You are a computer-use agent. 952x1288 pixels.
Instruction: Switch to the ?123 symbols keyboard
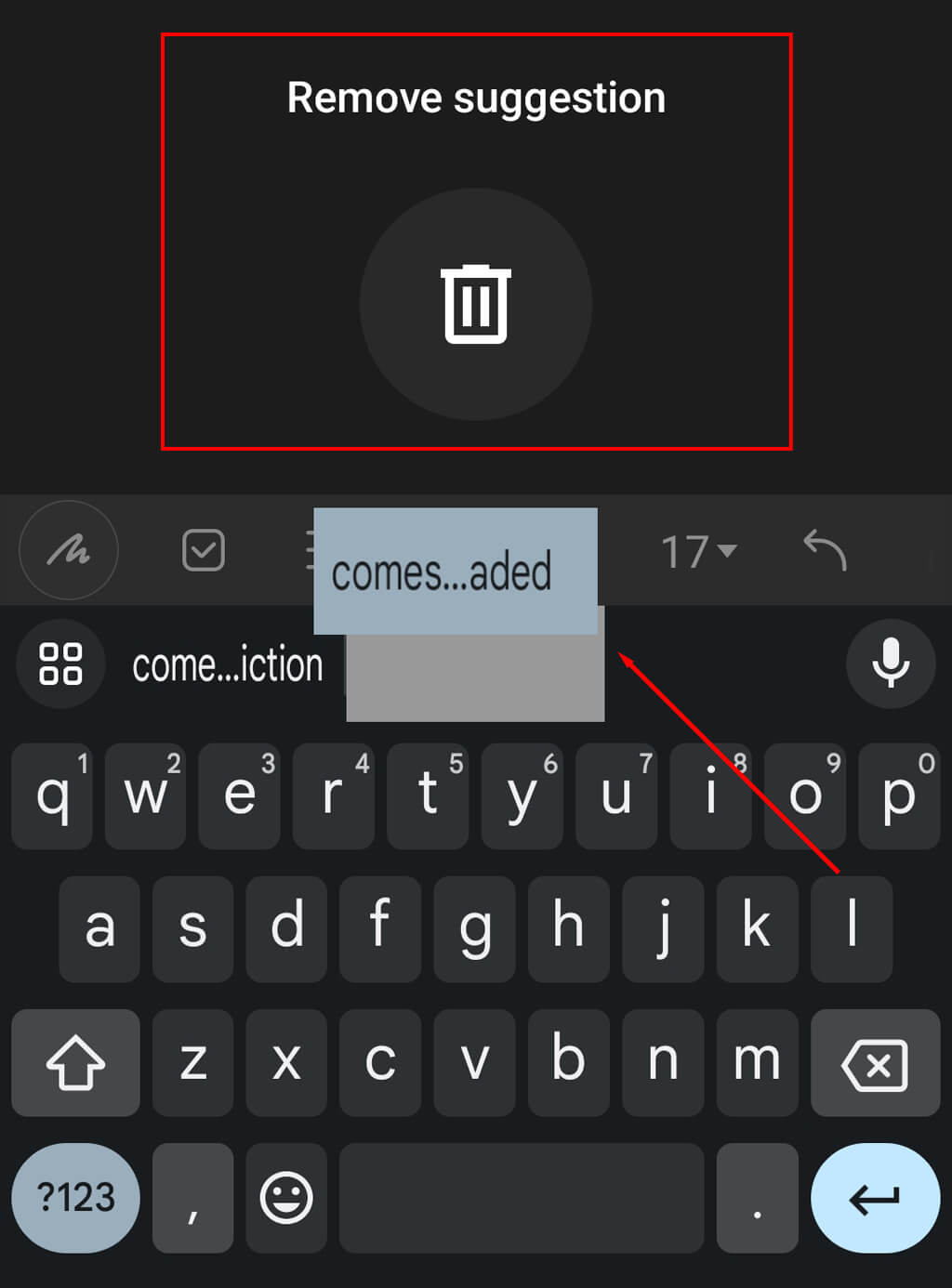(x=75, y=1197)
